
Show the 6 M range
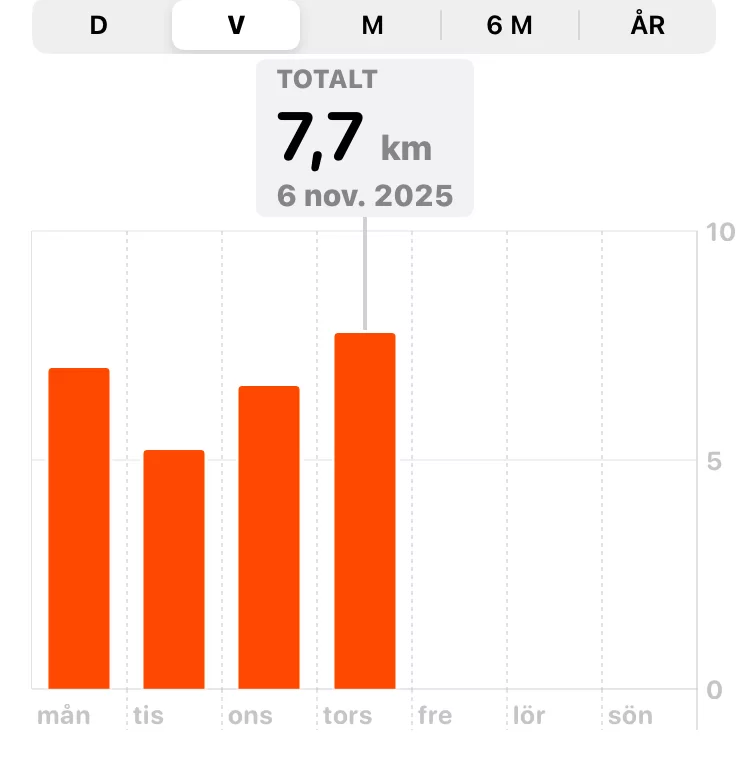[x=510, y=26]
